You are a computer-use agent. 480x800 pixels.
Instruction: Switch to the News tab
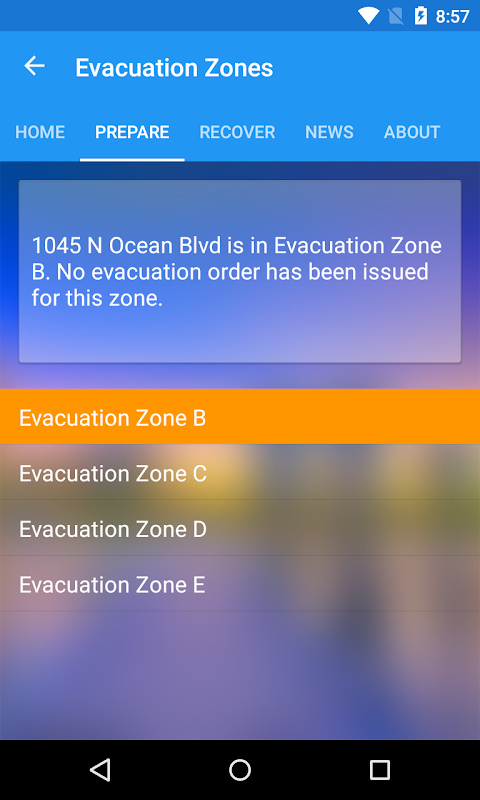coord(330,132)
